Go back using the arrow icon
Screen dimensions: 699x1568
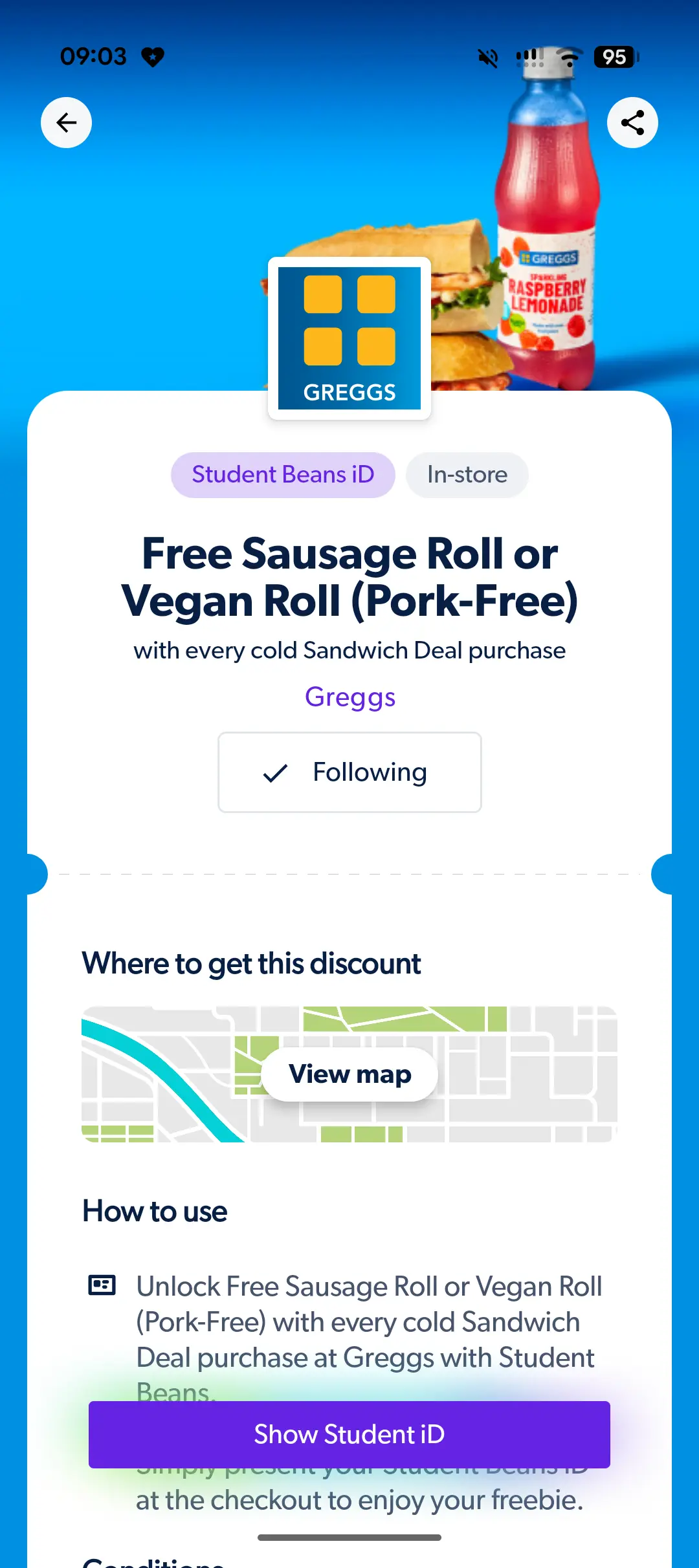point(66,123)
